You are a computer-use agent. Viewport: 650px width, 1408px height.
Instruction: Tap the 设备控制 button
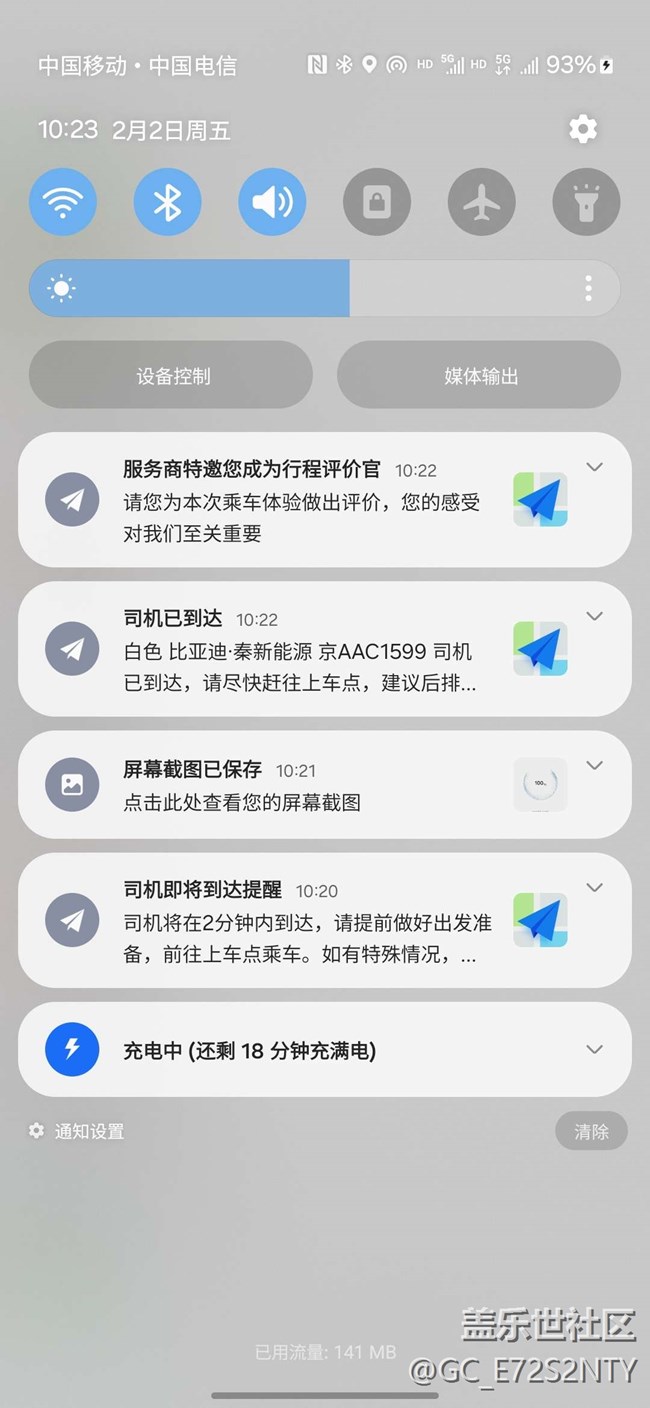(x=171, y=375)
